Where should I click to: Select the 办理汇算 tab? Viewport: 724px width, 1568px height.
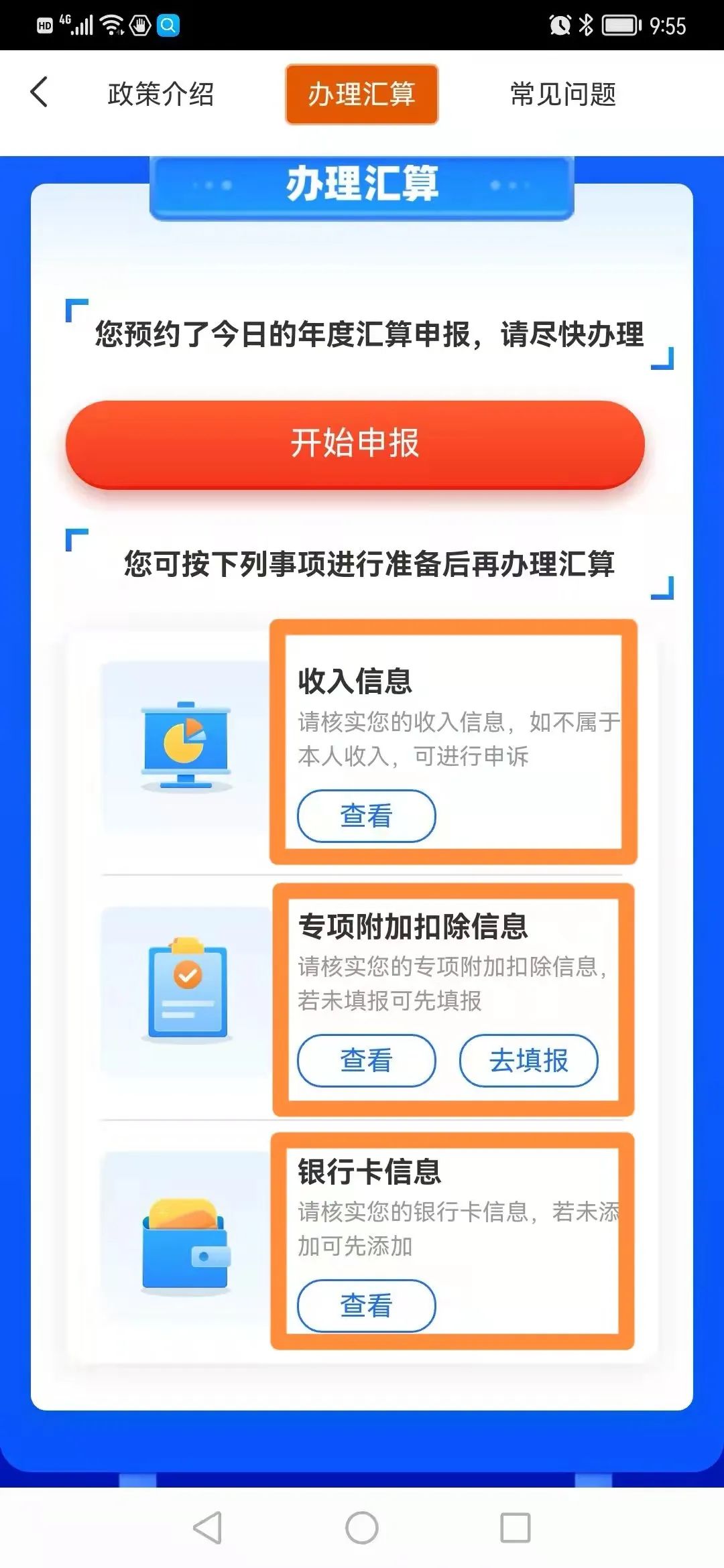[x=362, y=94]
